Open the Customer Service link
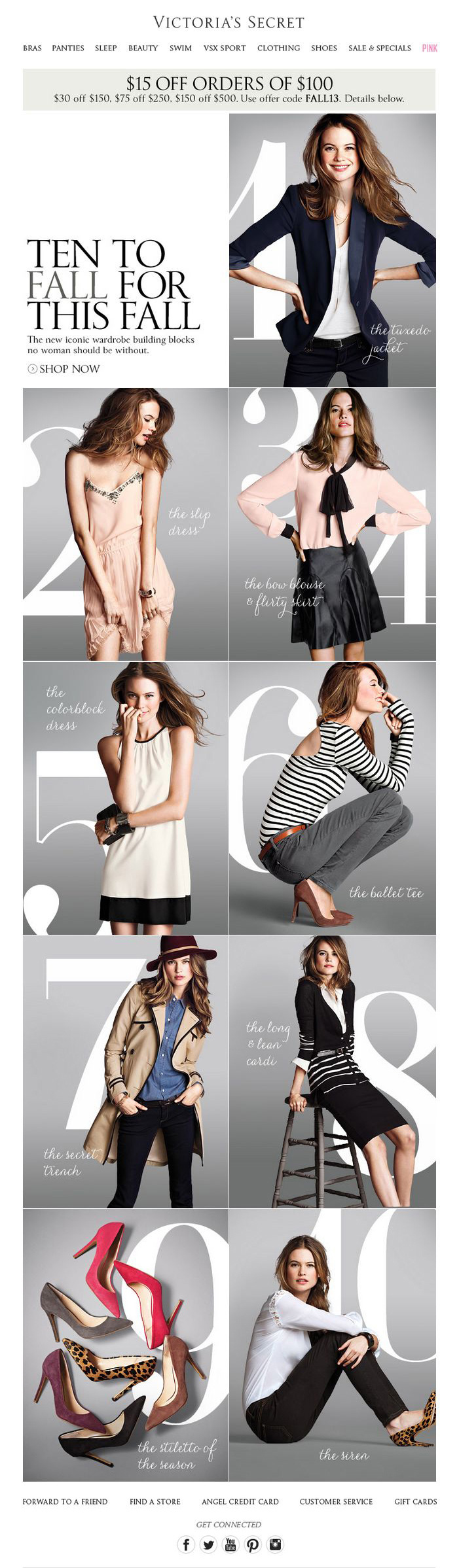Image resolution: width=459 pixels, height=1568 pixels. click(x=336, y=1501)
